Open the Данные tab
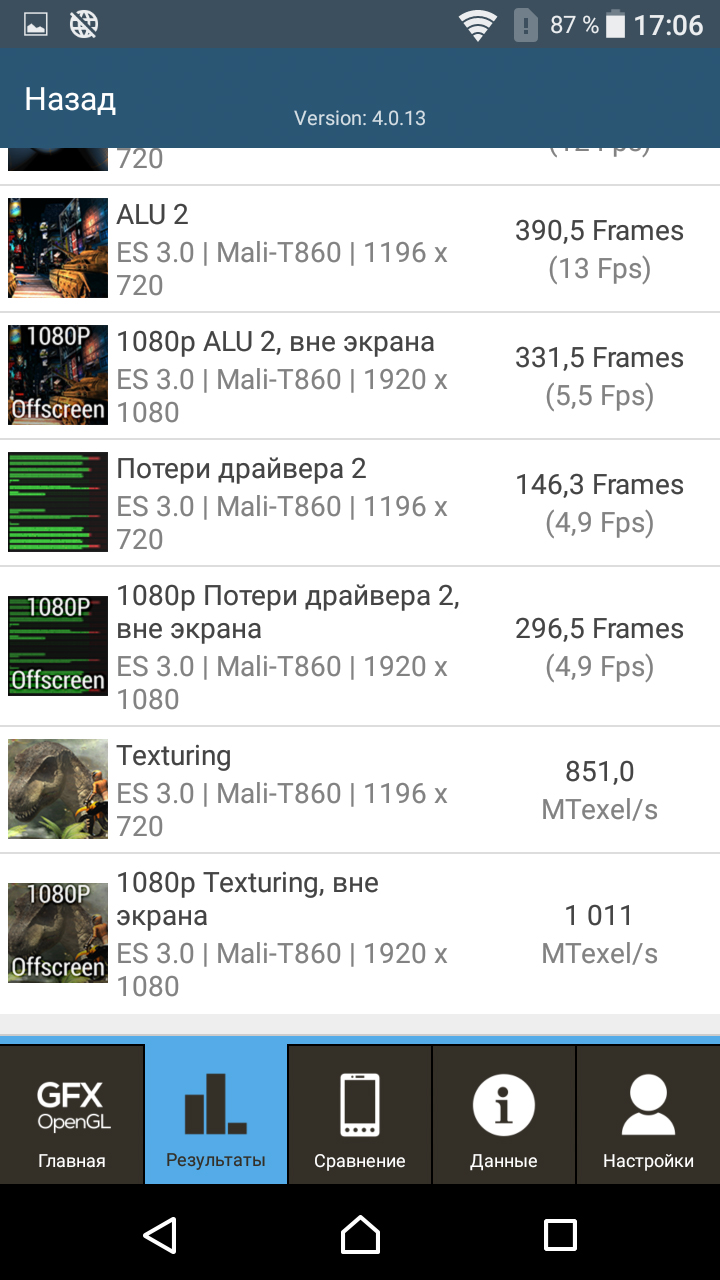This screenshot has width=720, height=1280. 504,1115
